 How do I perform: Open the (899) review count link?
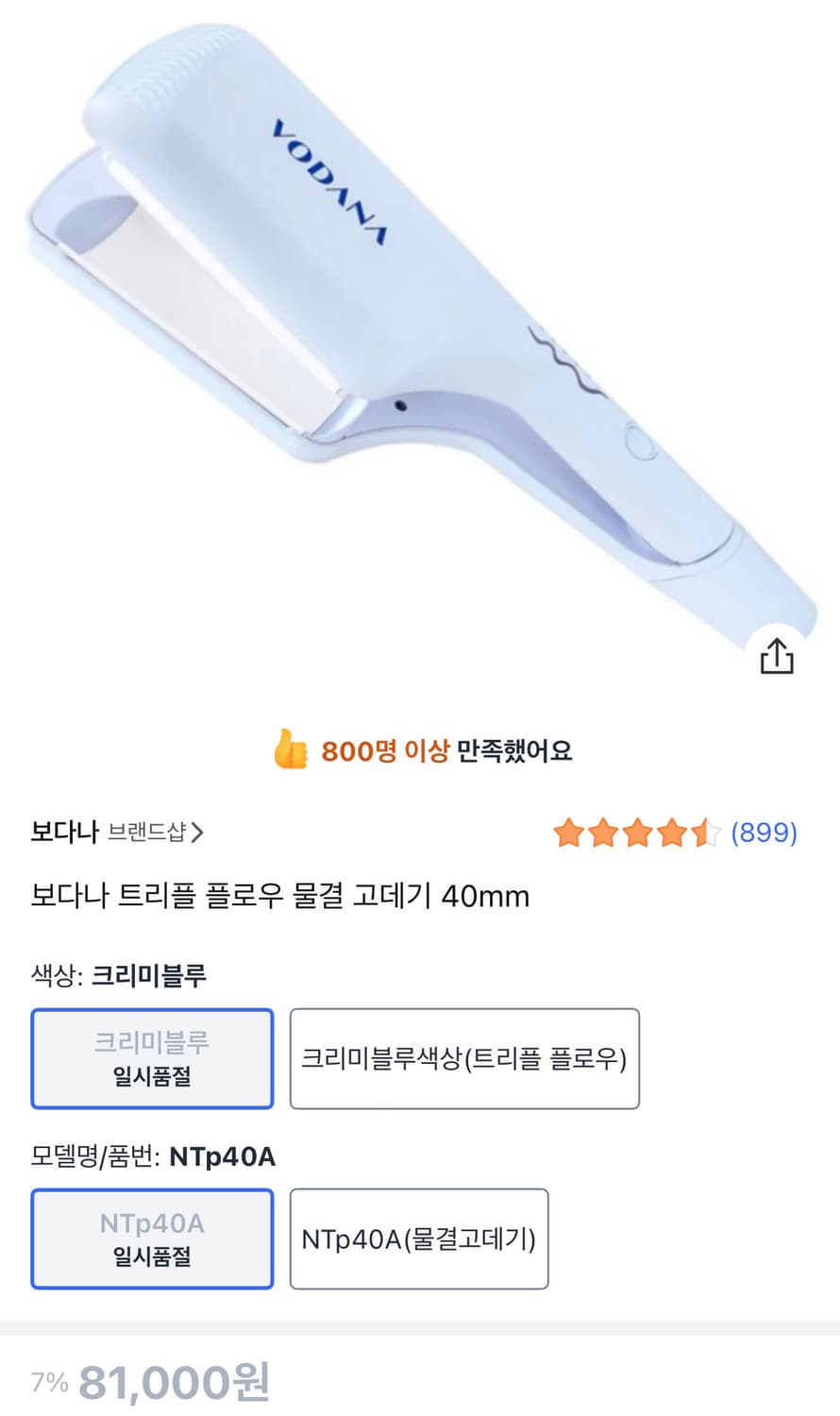(x=763, y=833)
